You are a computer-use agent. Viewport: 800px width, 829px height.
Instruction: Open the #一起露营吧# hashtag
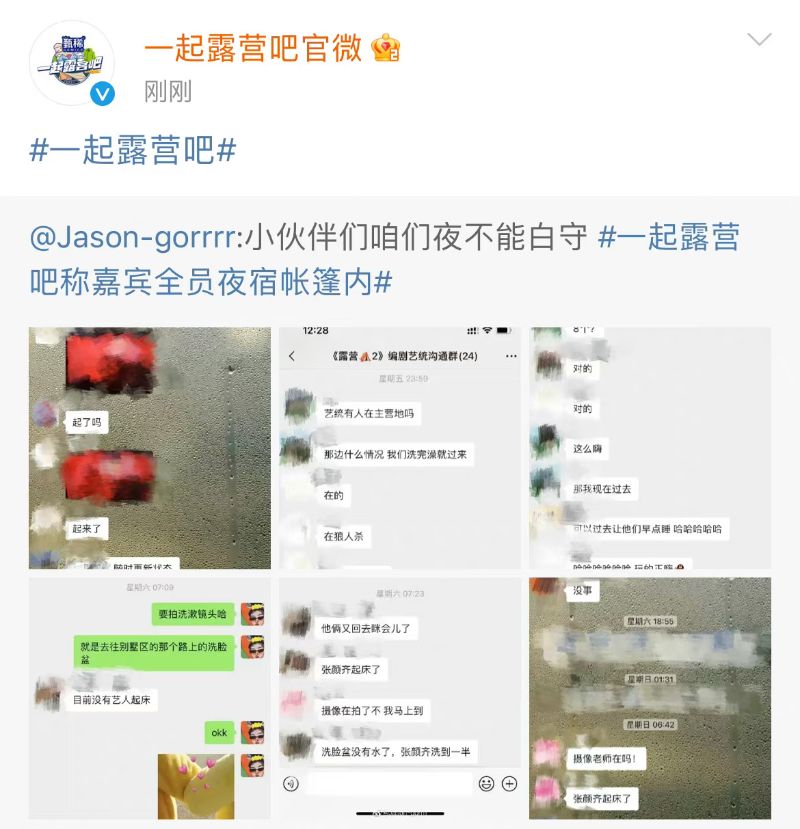[133, 151]
